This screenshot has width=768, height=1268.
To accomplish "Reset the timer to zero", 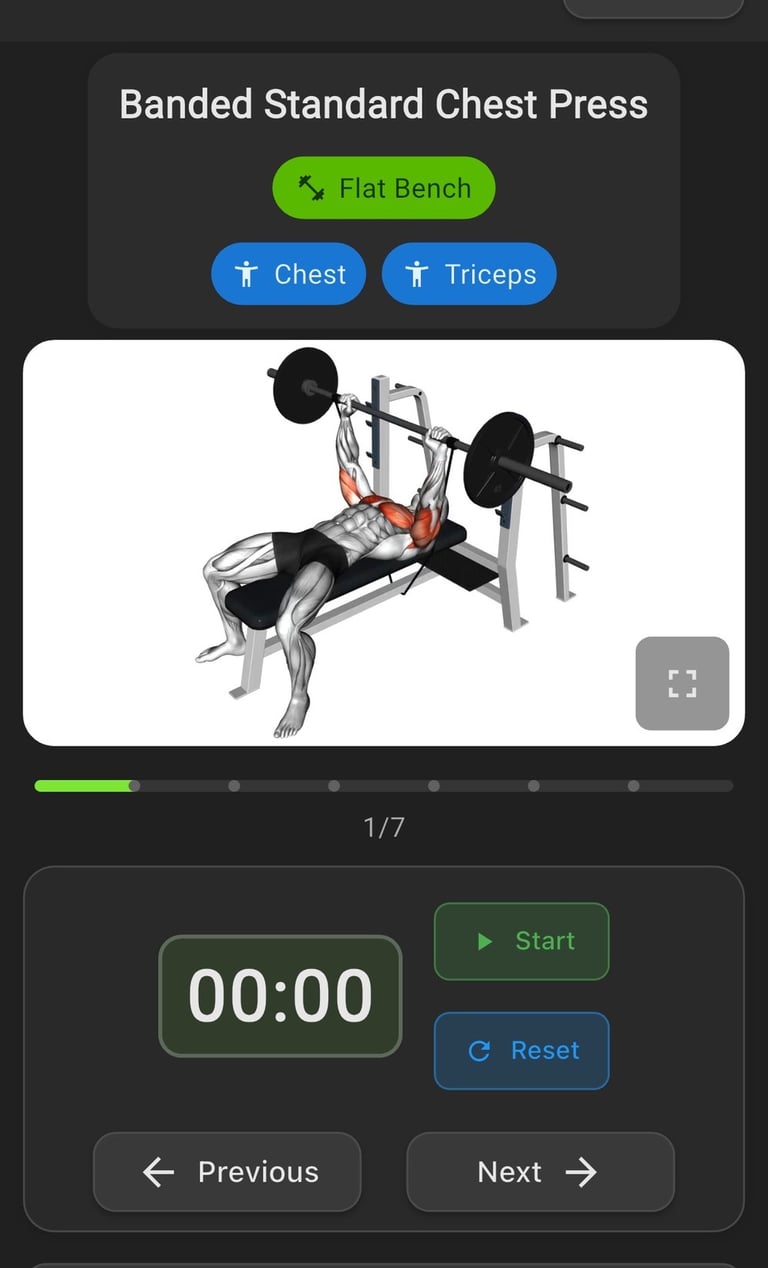I will coord(521,1050).
